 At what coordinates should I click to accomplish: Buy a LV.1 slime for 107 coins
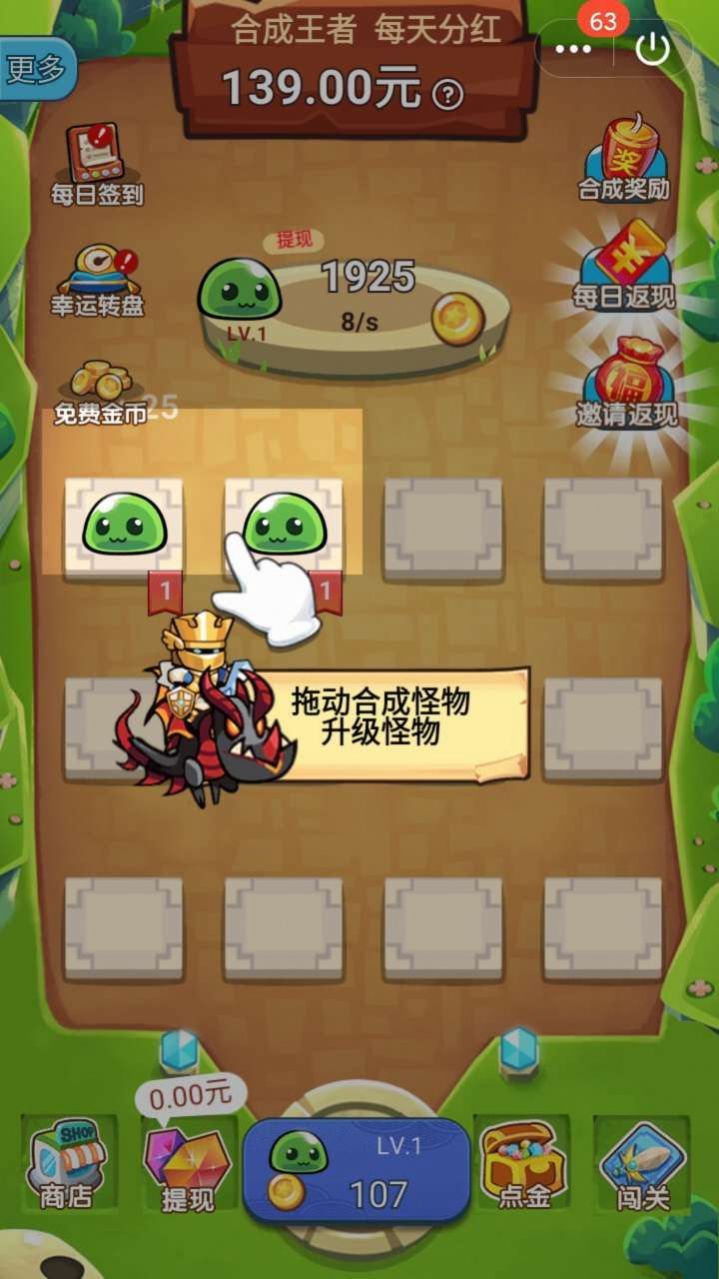(356, 1171)
